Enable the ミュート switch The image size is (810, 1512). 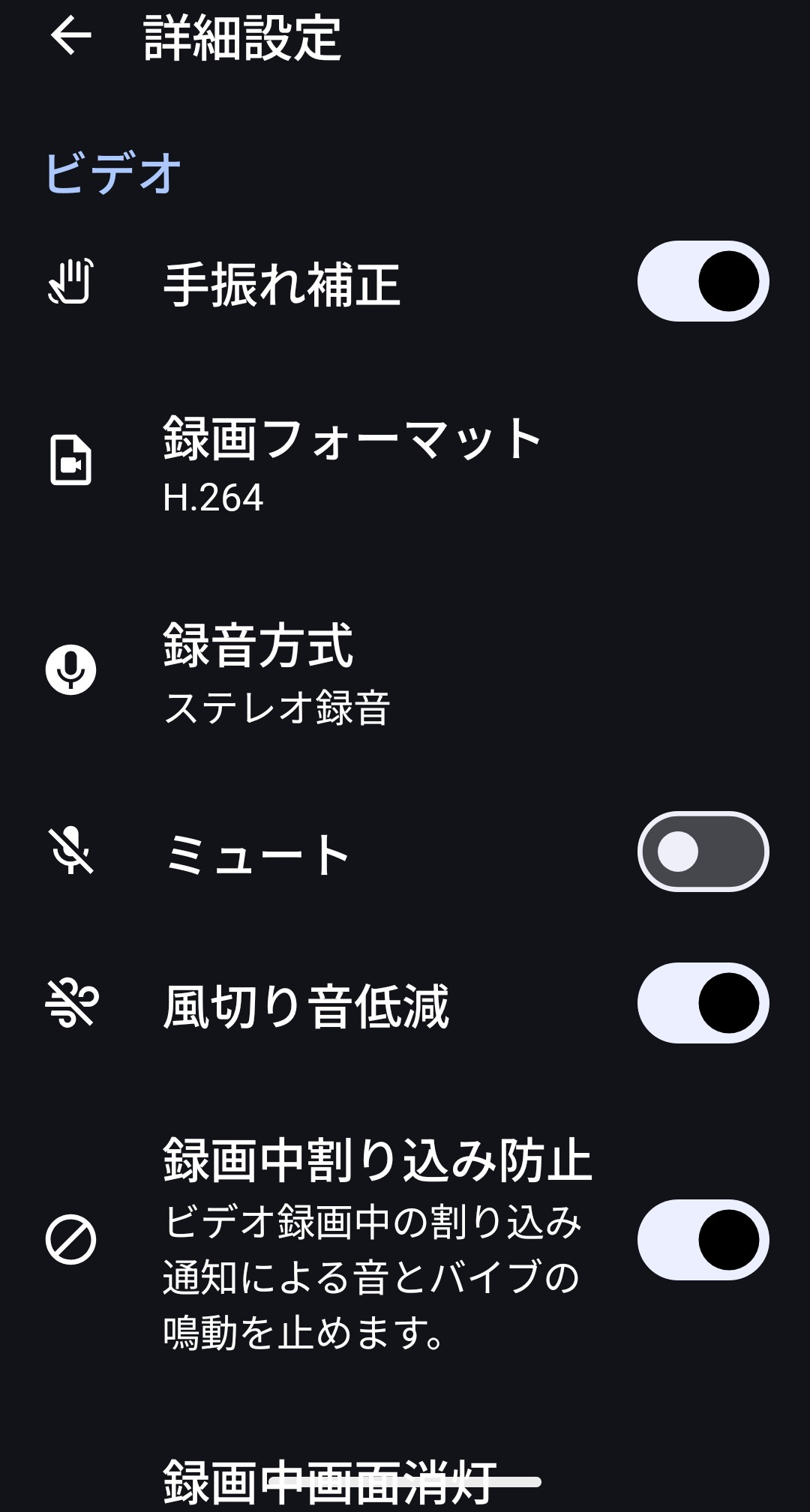click(x=703, y=852)
